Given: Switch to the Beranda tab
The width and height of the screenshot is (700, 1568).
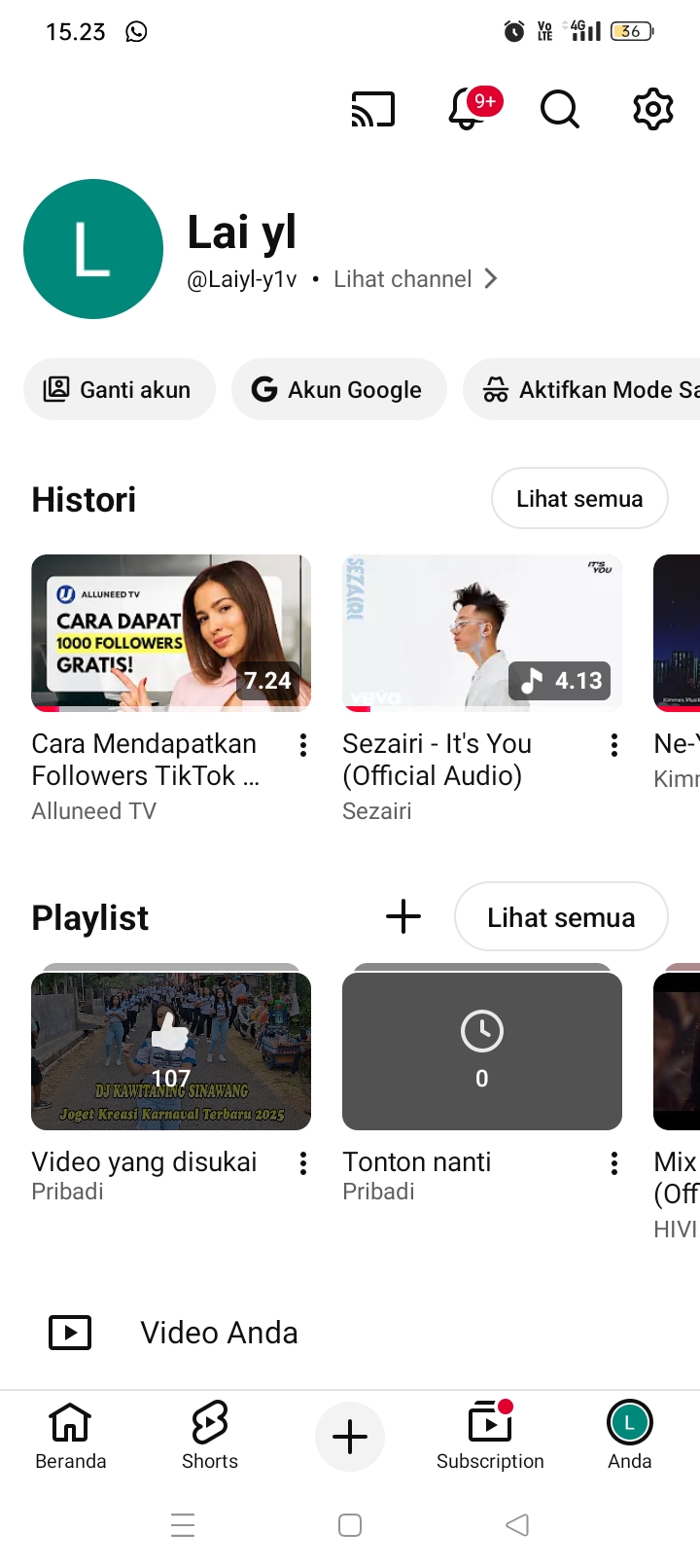Looking at the screenshot, I should point(70,1436).
